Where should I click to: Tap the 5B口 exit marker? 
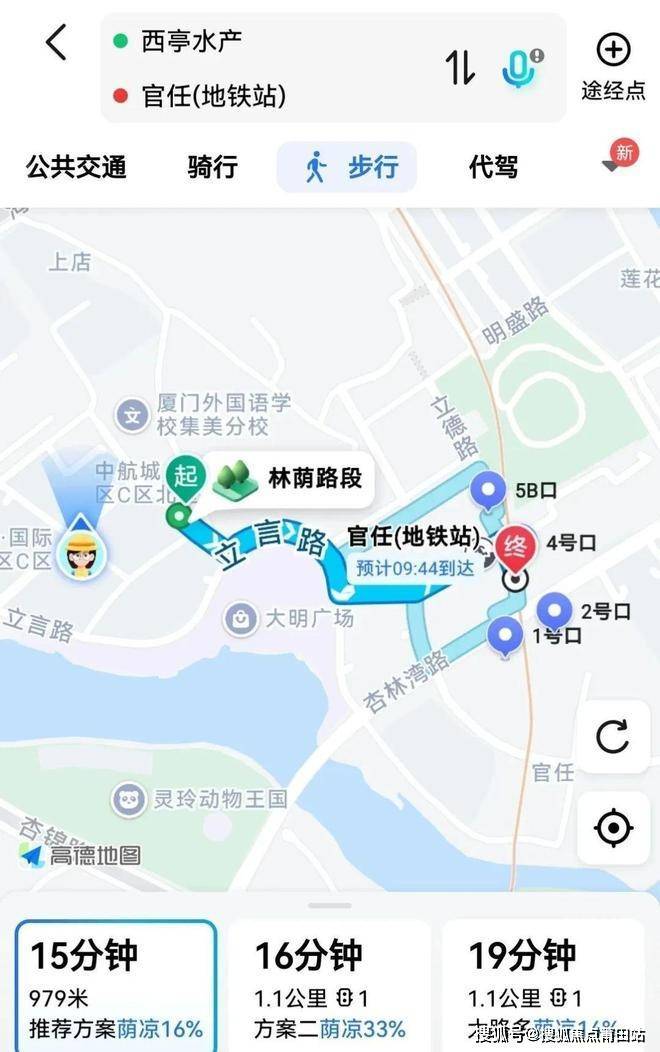[490, 491]
